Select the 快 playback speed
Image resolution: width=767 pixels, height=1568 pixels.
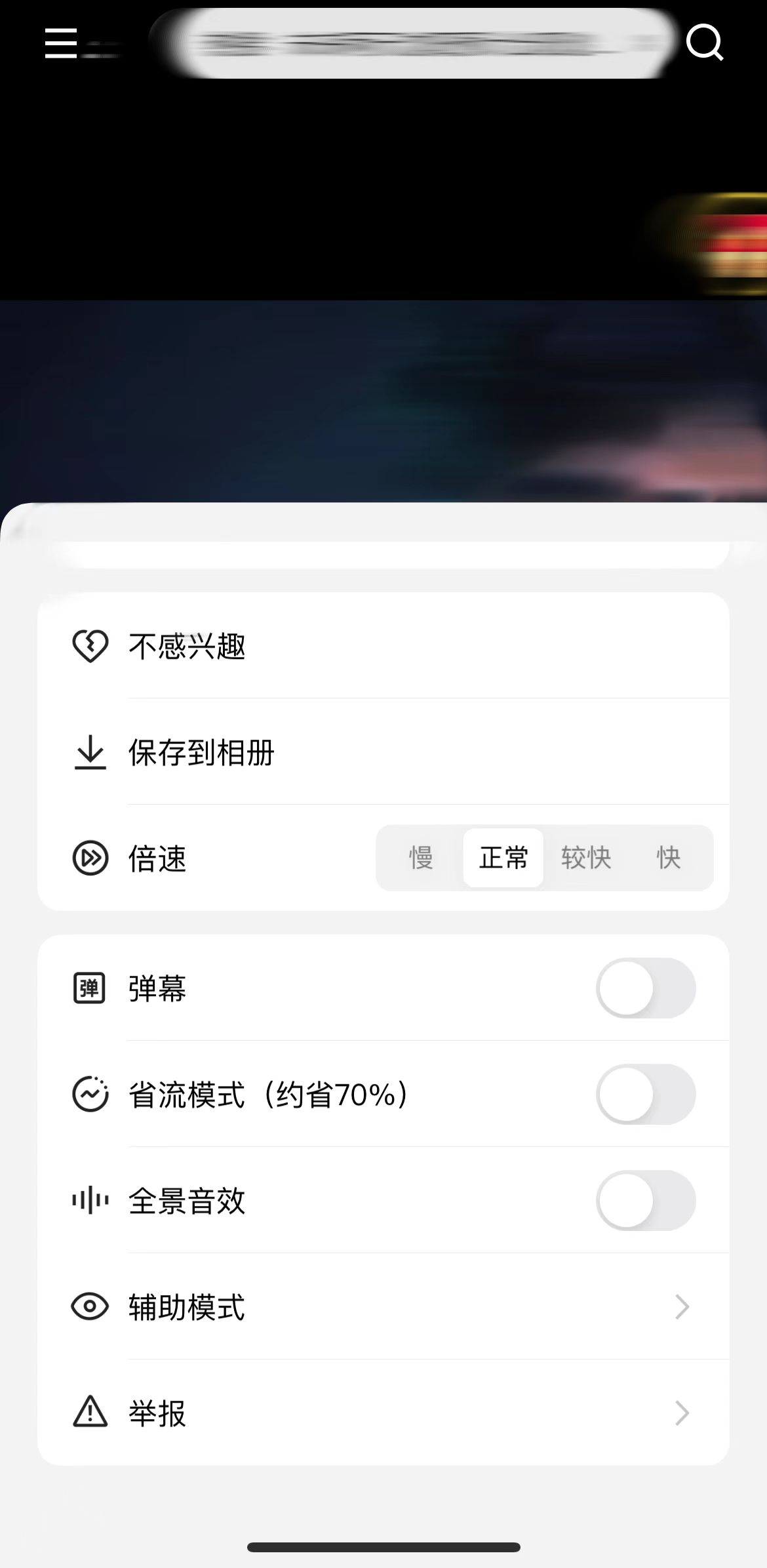[669, 858]
